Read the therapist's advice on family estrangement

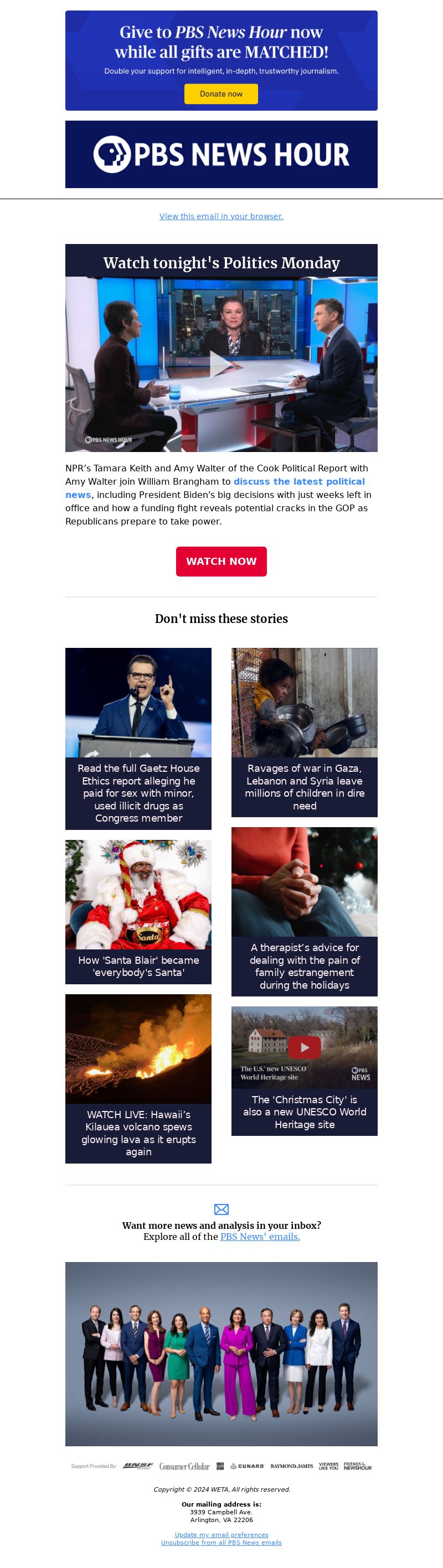(304, 966)
